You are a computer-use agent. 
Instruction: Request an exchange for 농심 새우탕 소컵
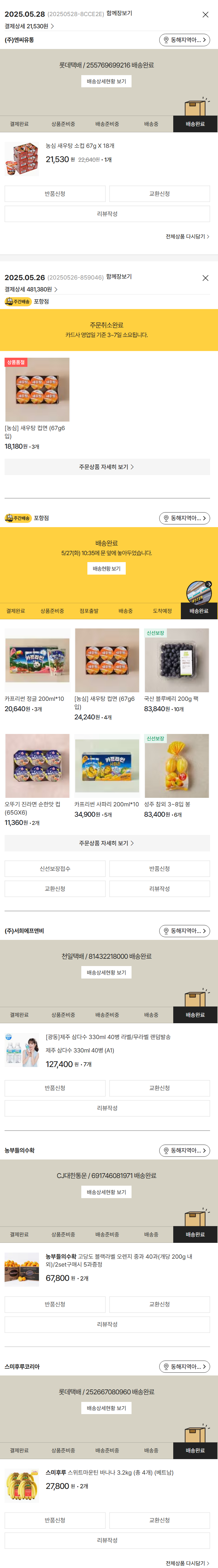[x=160, y=193]
